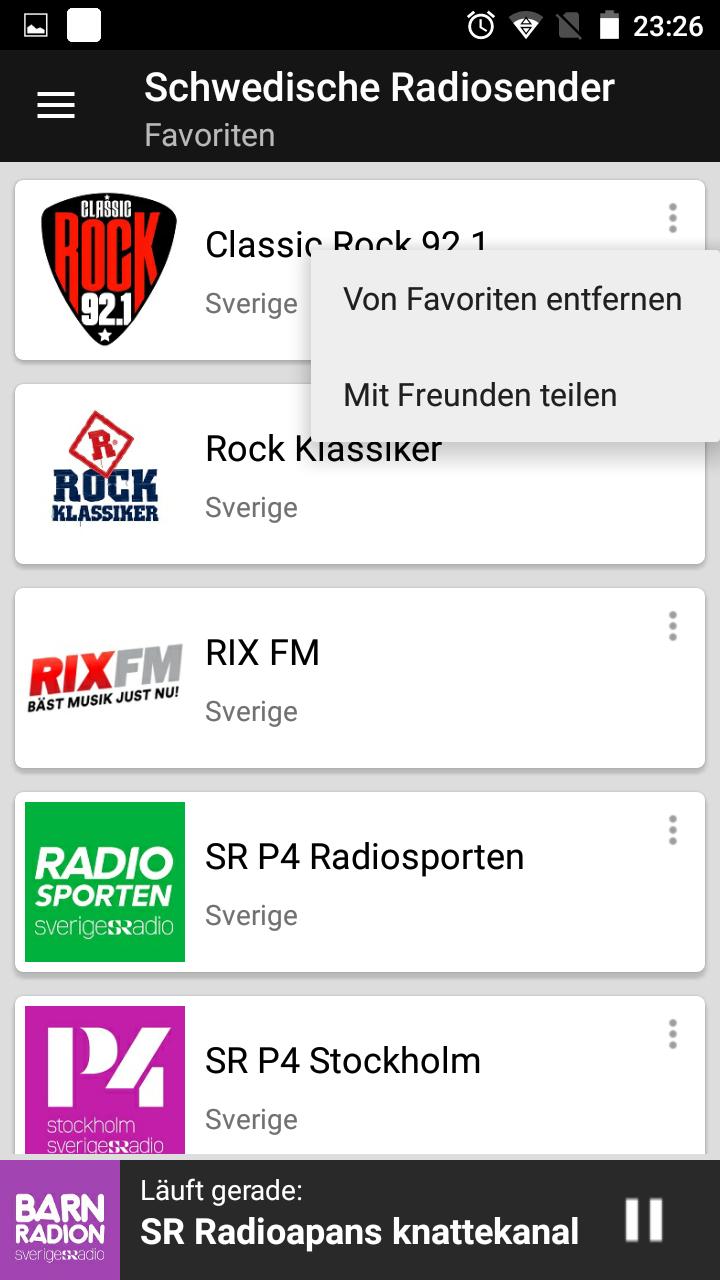The image size is (720, 1280).
Task: Play the RIX FM station
Action: click(x=360, y=678)
